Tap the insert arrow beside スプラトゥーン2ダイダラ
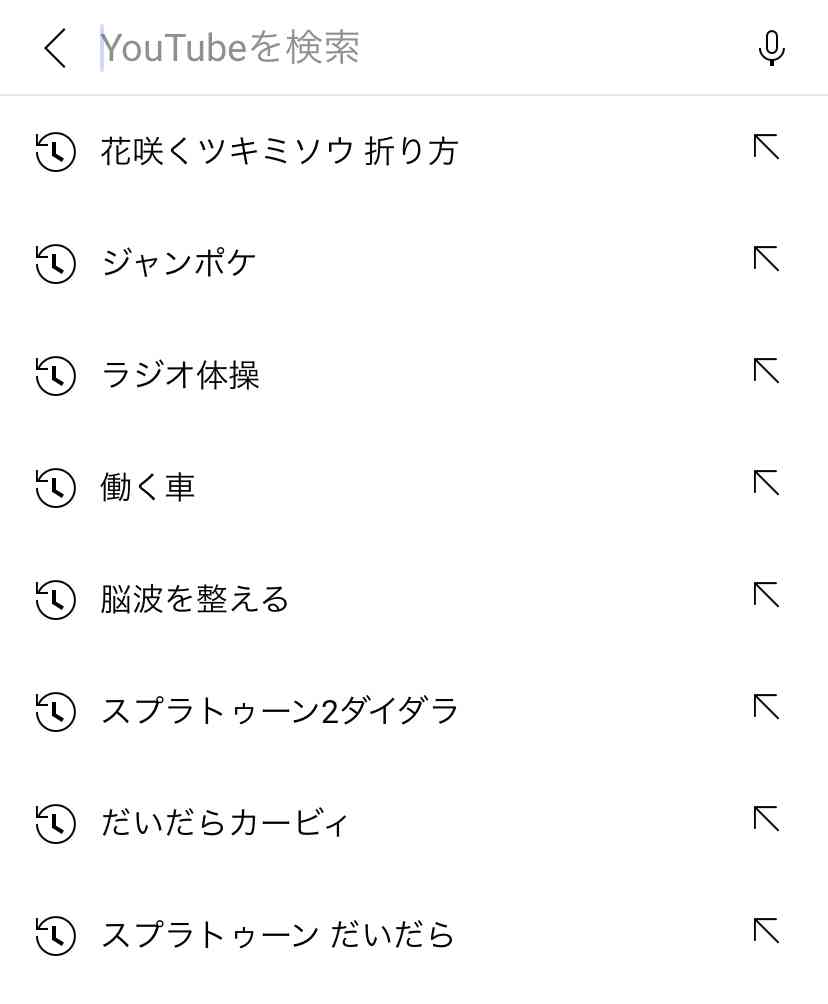The image size is (828, 1004). 765,708
